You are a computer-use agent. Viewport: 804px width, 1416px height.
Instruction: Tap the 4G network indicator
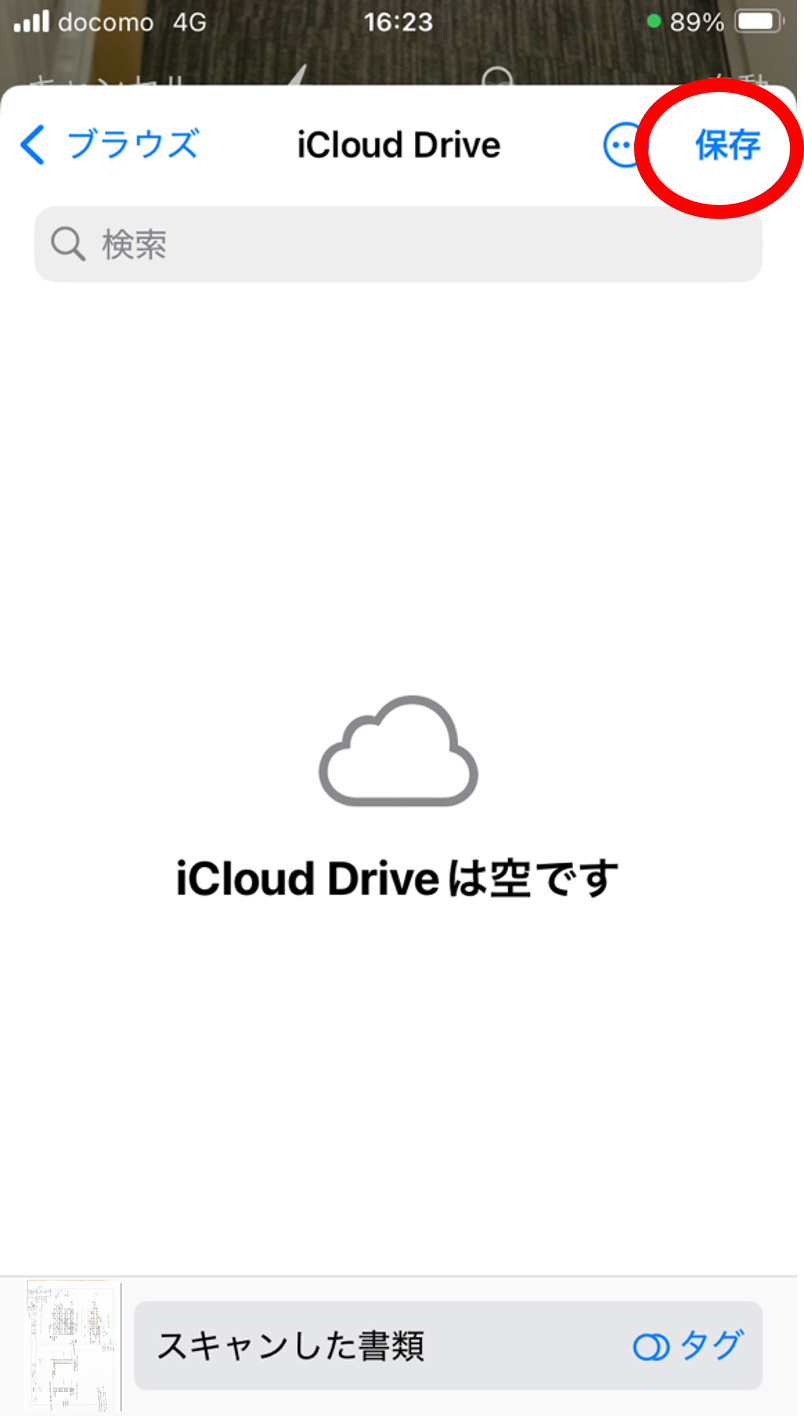186,20
